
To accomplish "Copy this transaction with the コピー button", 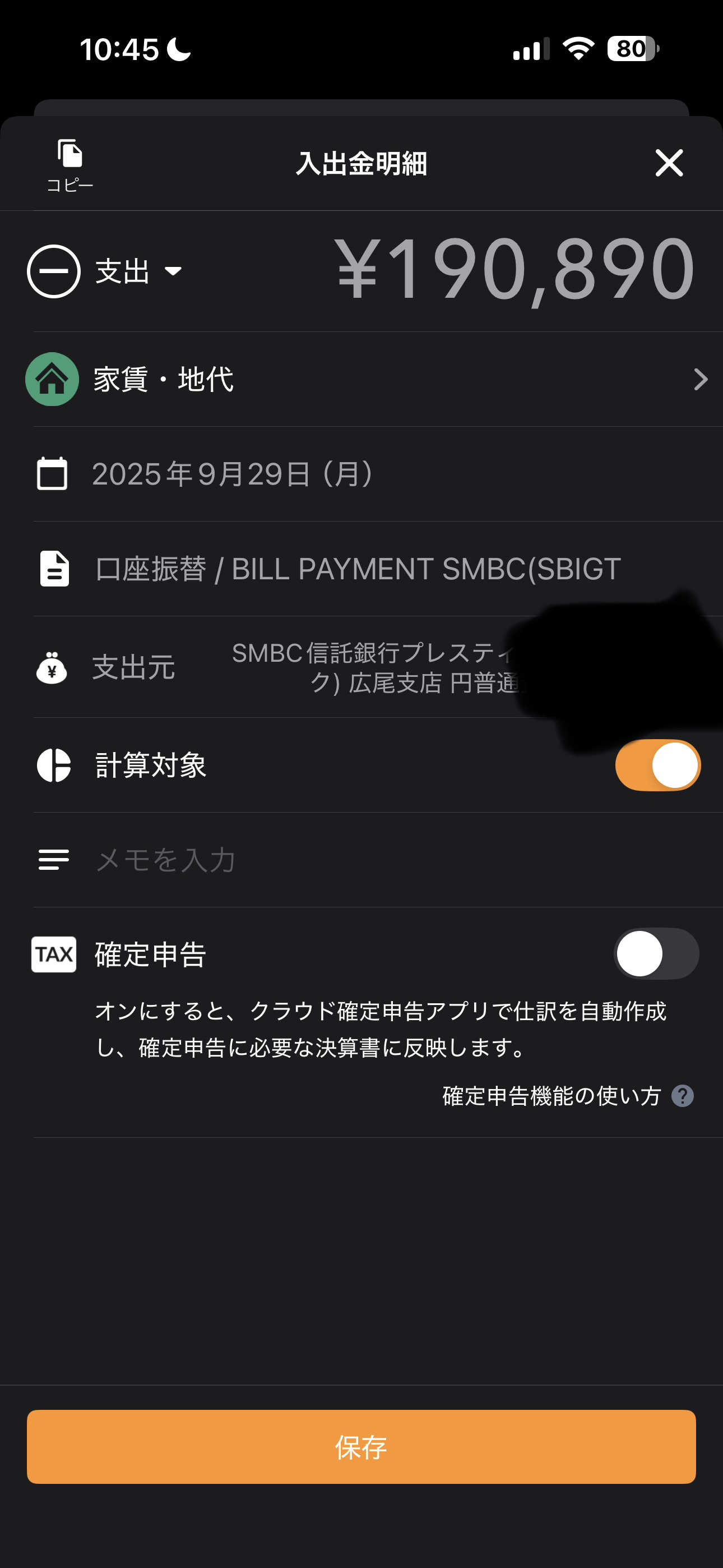I will coord(70,164).
